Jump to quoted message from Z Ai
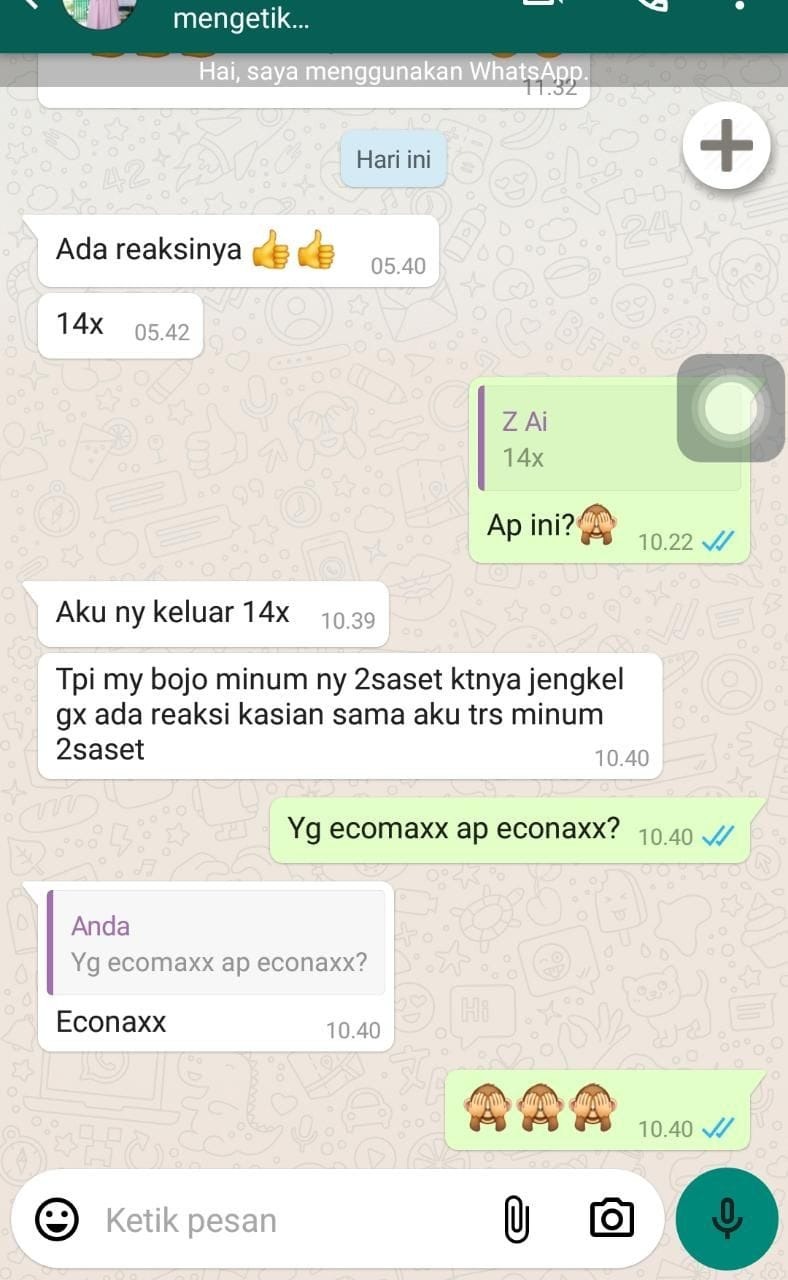Viewport: 788px width, 1280px height. click(610, 439)
